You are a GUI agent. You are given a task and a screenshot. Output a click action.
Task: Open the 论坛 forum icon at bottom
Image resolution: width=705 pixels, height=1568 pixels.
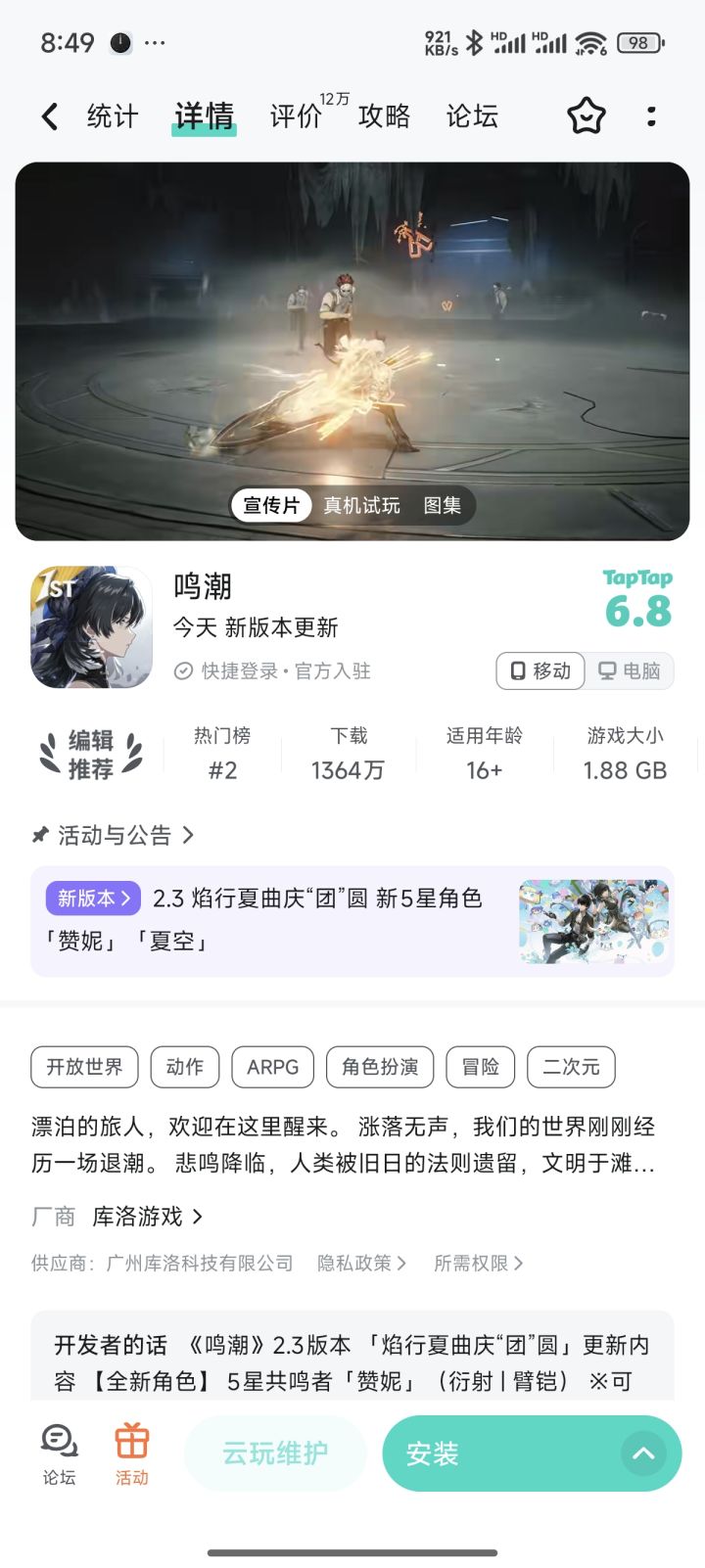click(x=59, y=1453)
